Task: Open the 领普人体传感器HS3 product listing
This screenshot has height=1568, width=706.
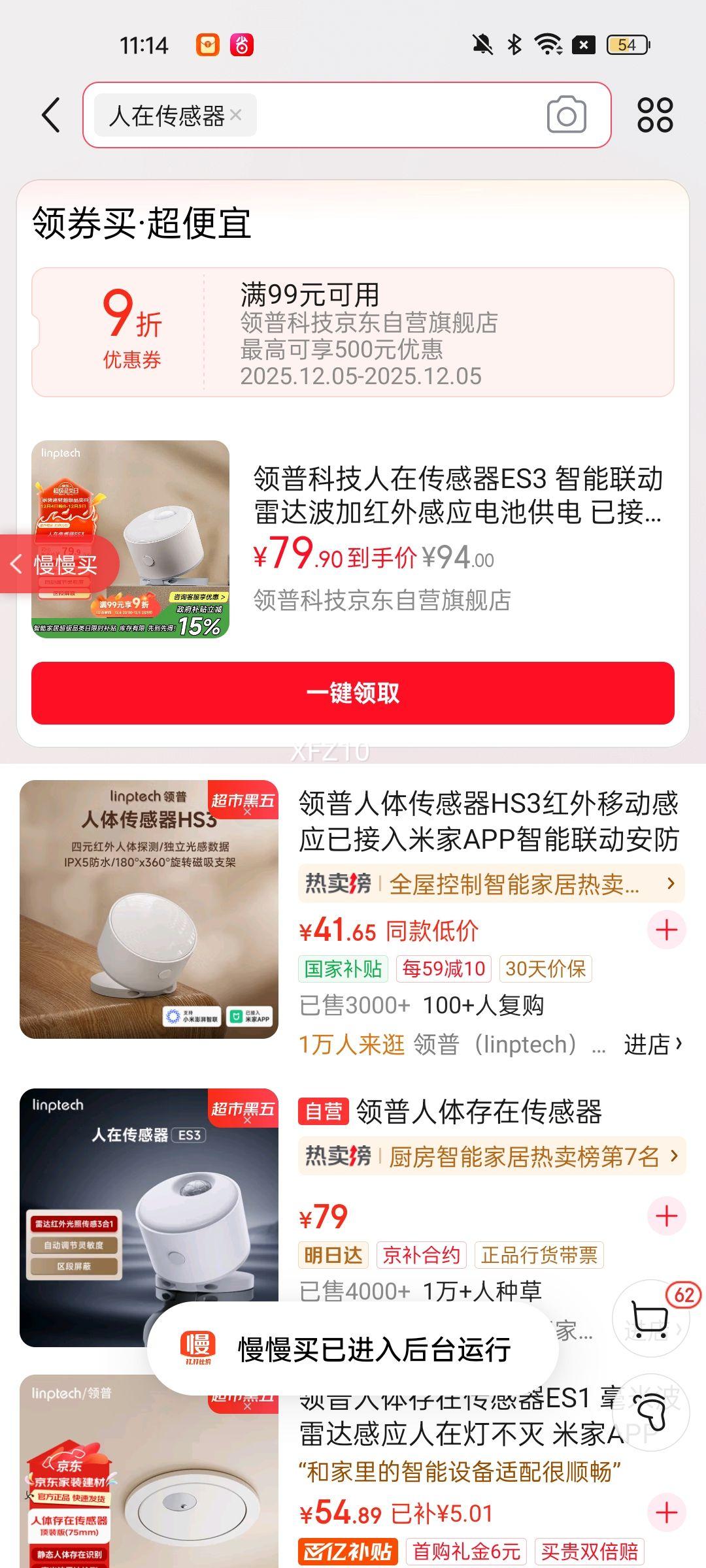Action: click(488, 821)
